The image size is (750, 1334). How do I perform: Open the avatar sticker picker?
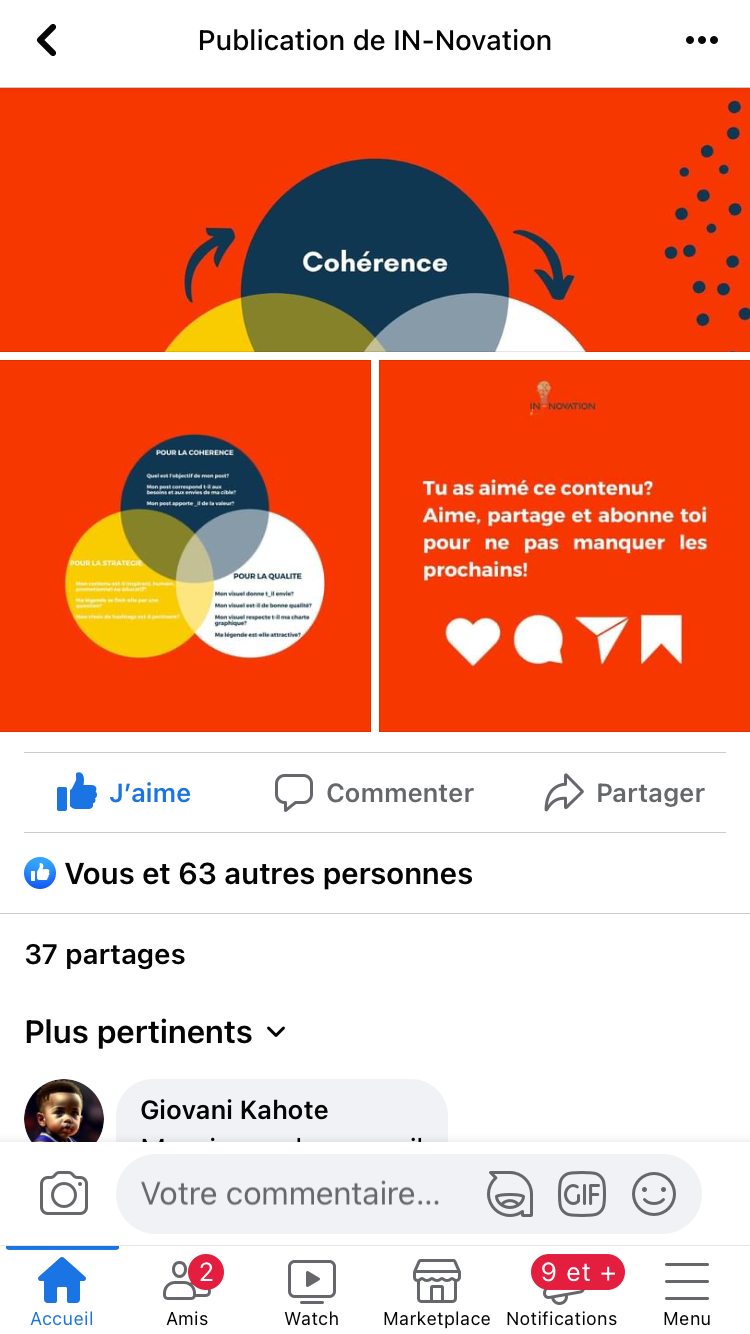(509, 1194)
